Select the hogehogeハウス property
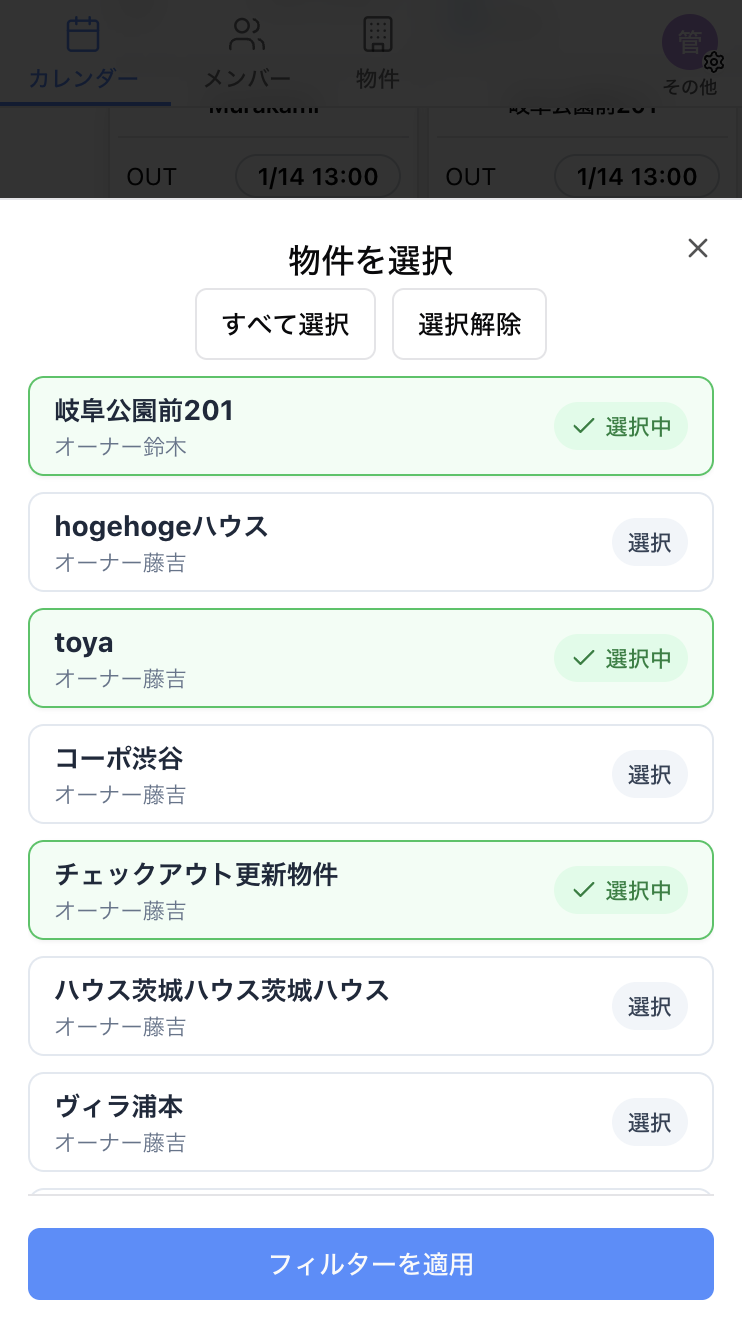The width and height of the screenshot is (742, 1328). pos(649,542)
